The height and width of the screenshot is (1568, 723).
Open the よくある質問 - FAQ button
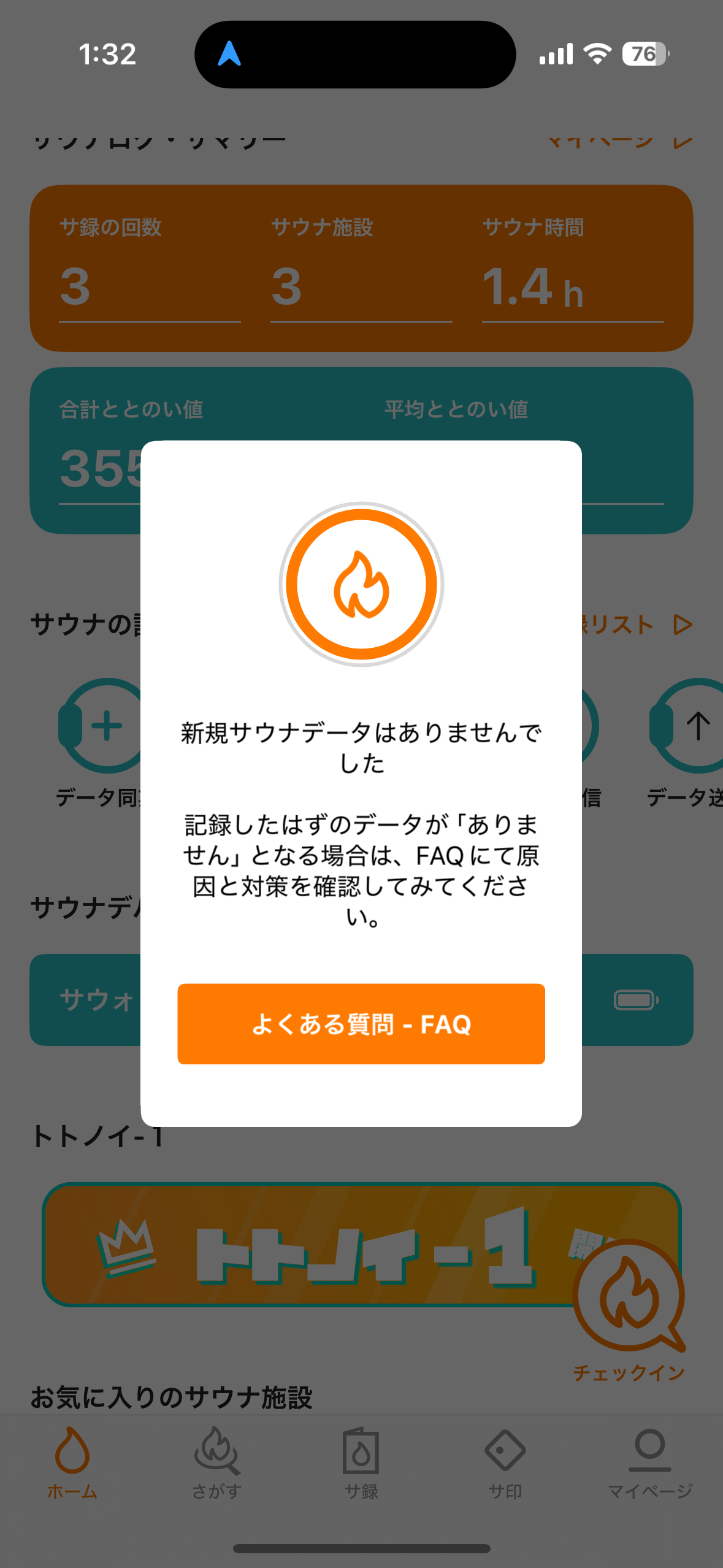[x=361, y=1024]
